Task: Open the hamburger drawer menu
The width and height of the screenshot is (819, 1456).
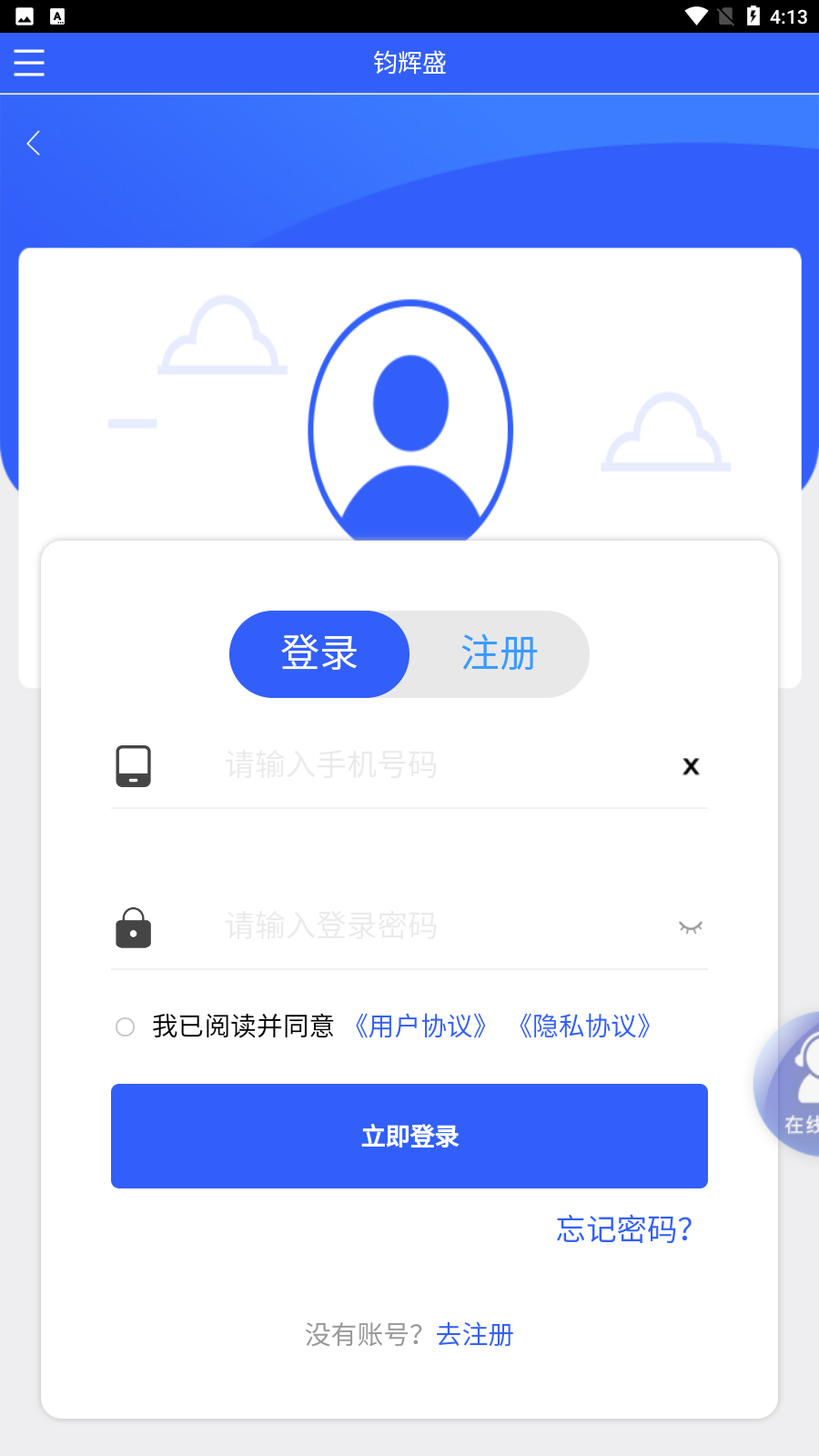Action: pyautogui.click(x=29, y=63)
